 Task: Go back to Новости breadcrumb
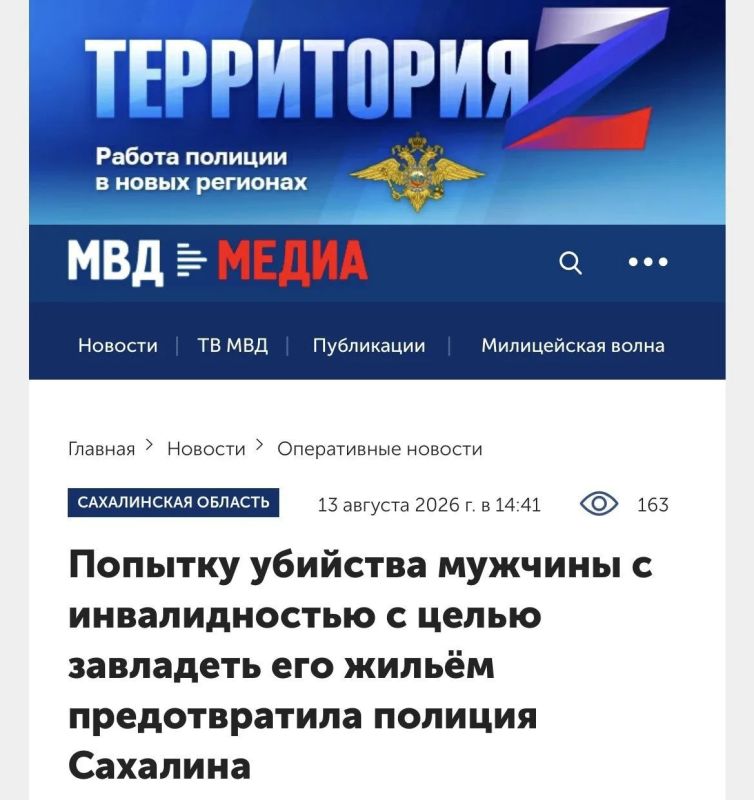point(206,449)
